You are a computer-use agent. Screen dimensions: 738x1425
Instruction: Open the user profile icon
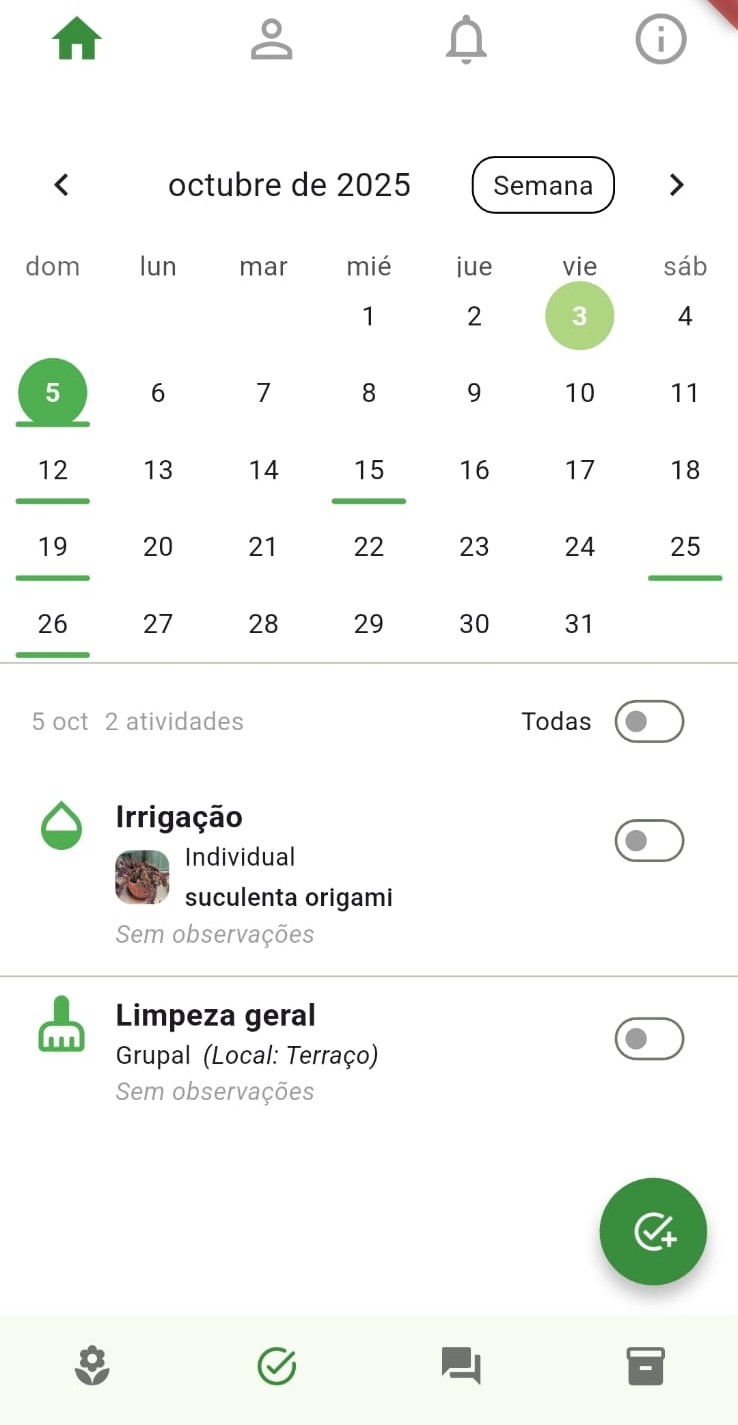[271, 38]
